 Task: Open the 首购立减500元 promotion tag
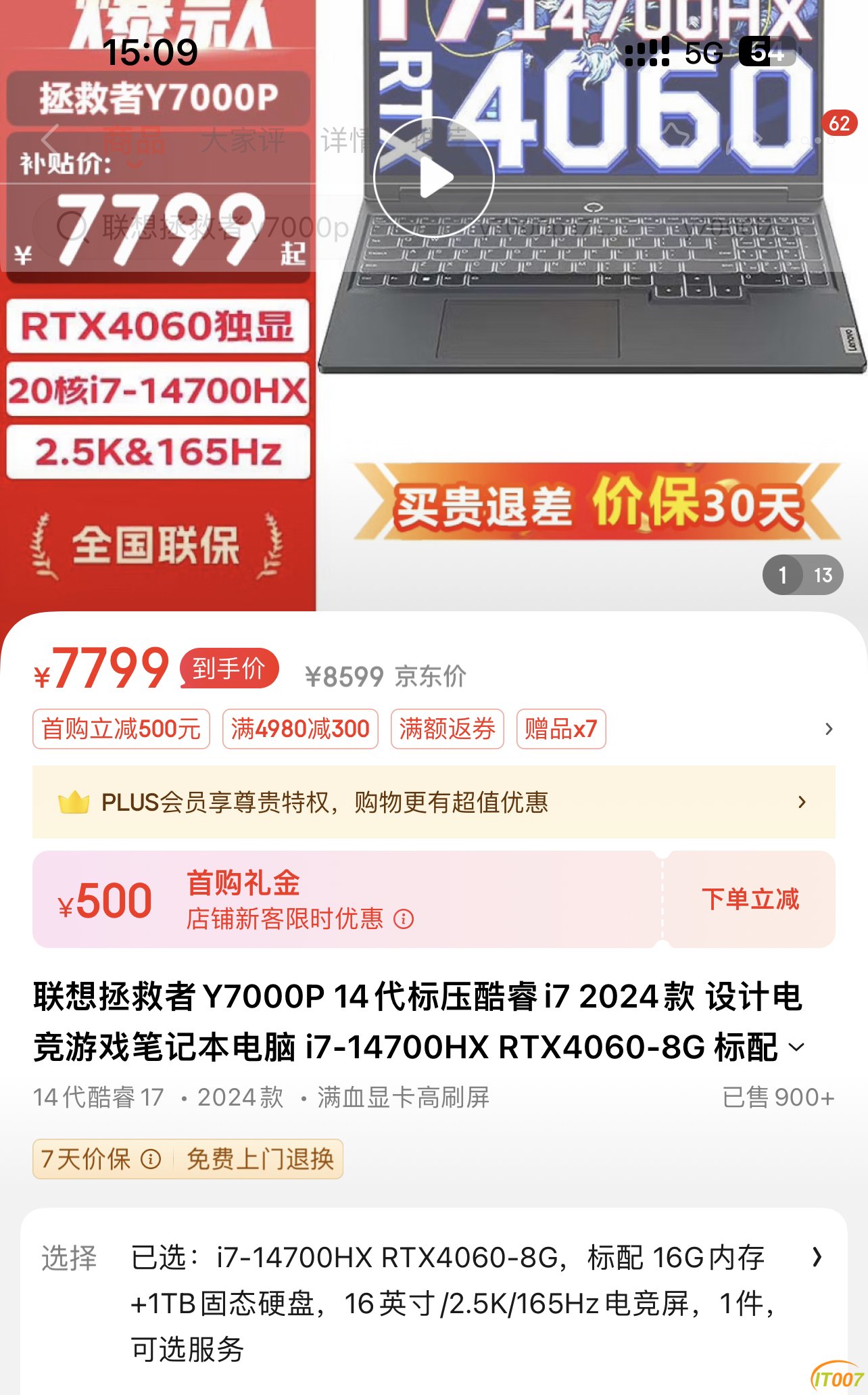click(121, 729)
